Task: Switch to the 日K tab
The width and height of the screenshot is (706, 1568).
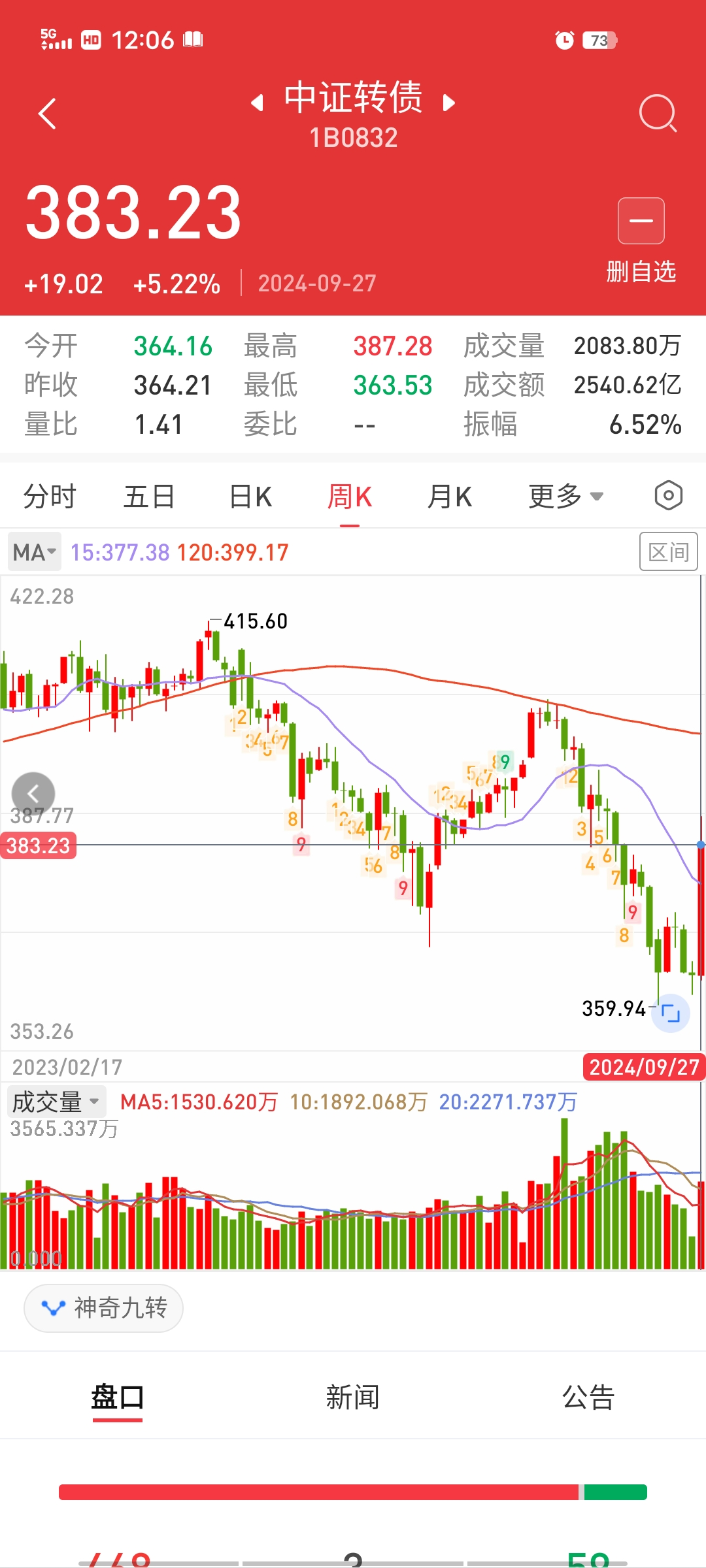Action: click(x=250, y=497)
